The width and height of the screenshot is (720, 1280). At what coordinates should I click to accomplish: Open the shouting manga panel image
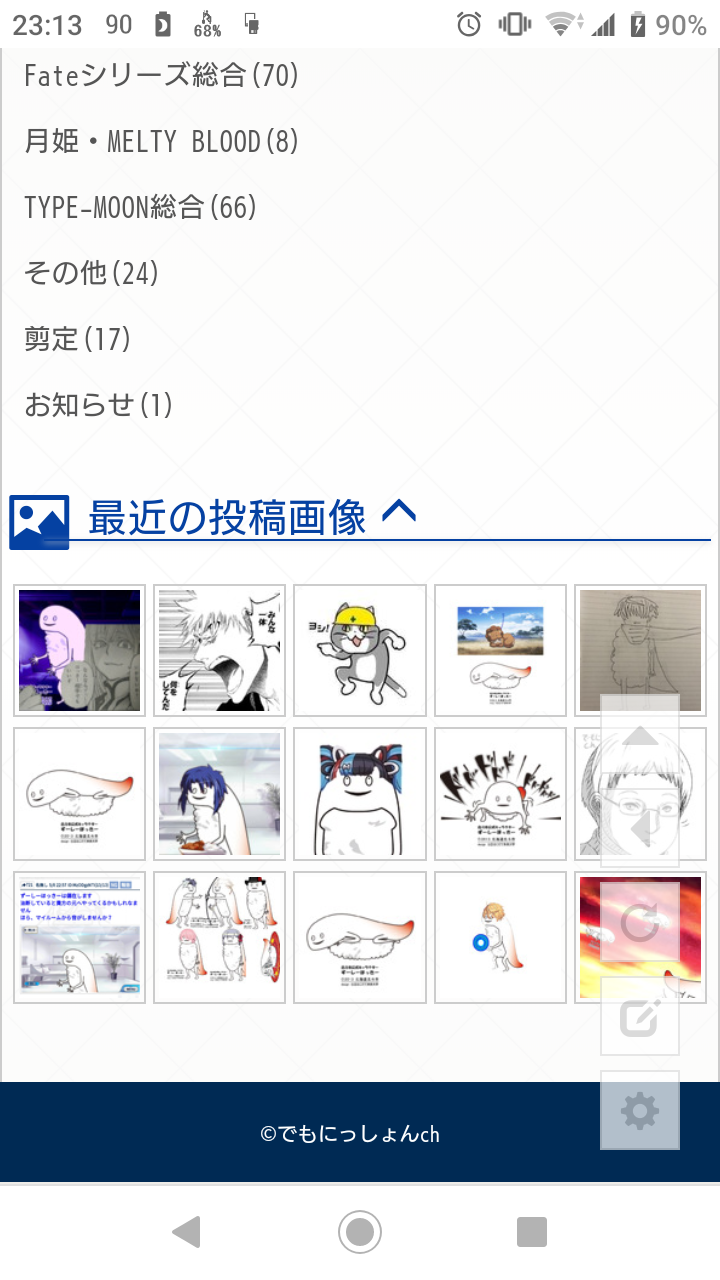pos(220,651)
